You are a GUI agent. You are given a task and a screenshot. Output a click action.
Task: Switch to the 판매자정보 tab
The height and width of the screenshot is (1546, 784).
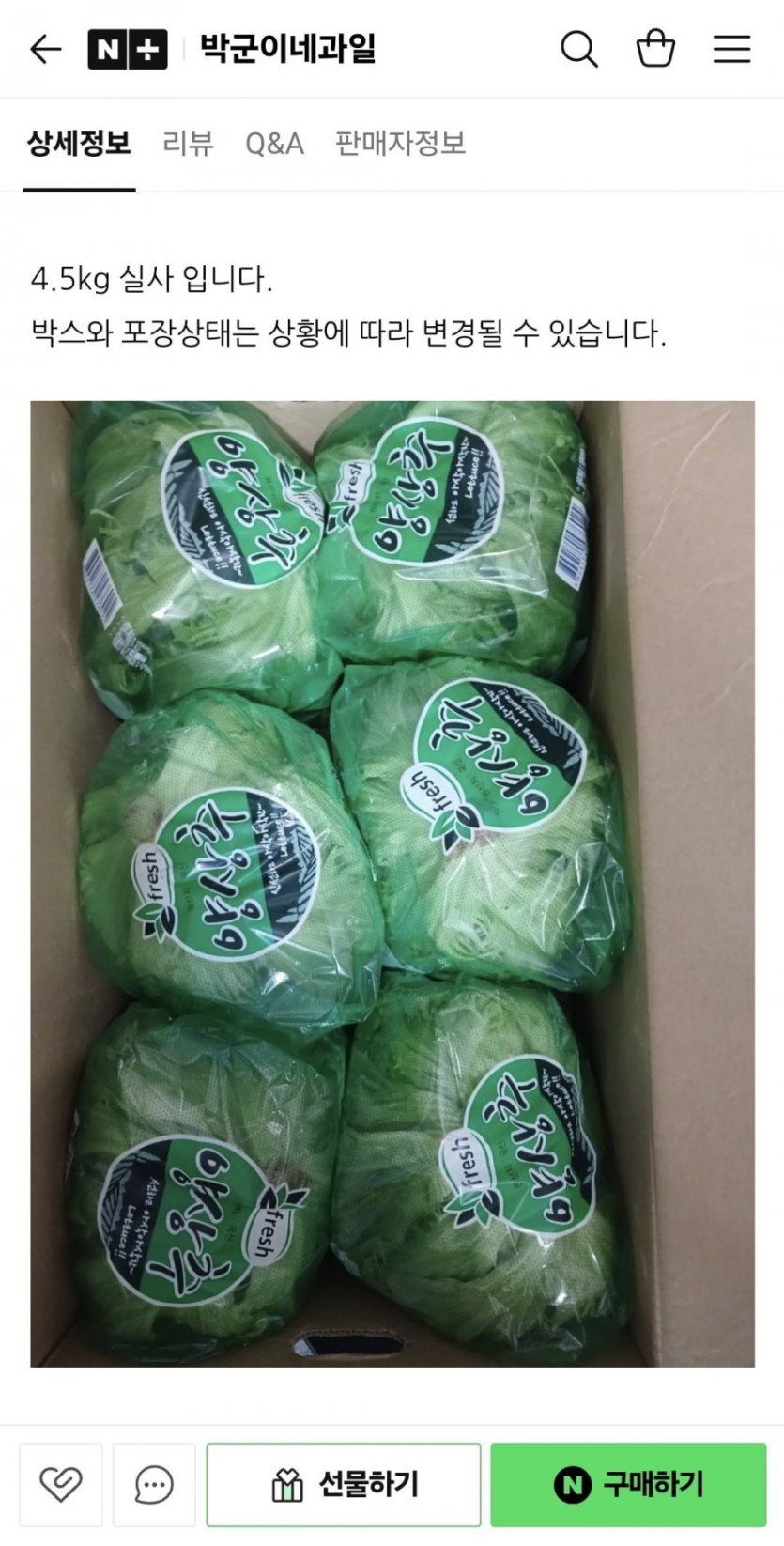400,144
